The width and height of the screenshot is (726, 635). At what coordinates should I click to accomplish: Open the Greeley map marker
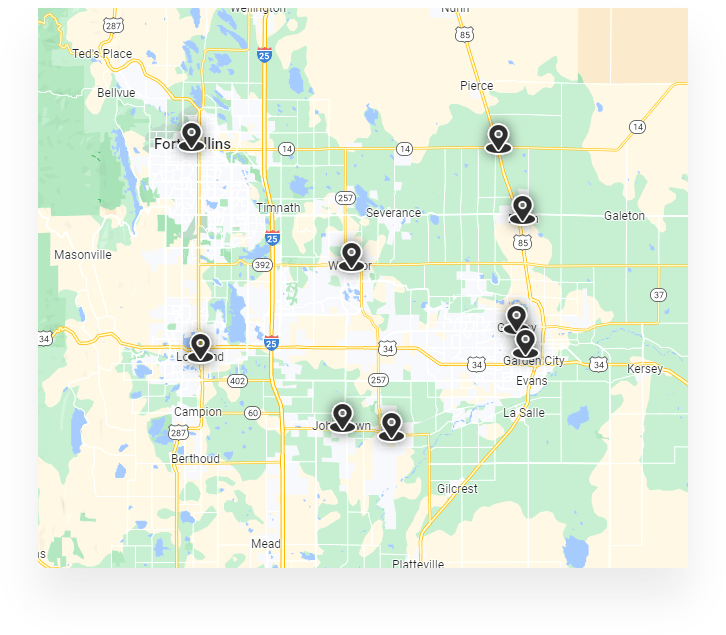tap(515, 318)
